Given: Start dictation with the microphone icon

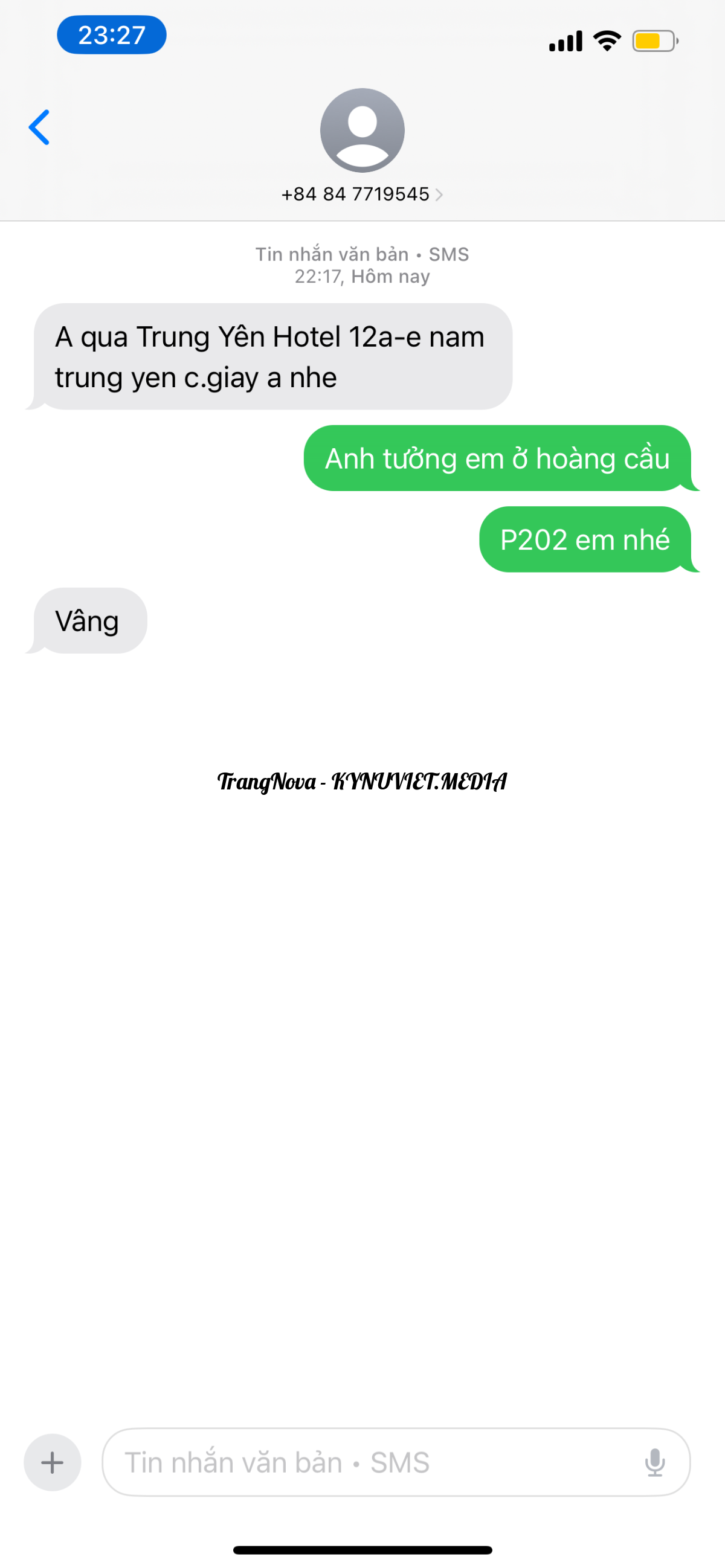Looking at the screenshot, I should tap(654, 1462).
